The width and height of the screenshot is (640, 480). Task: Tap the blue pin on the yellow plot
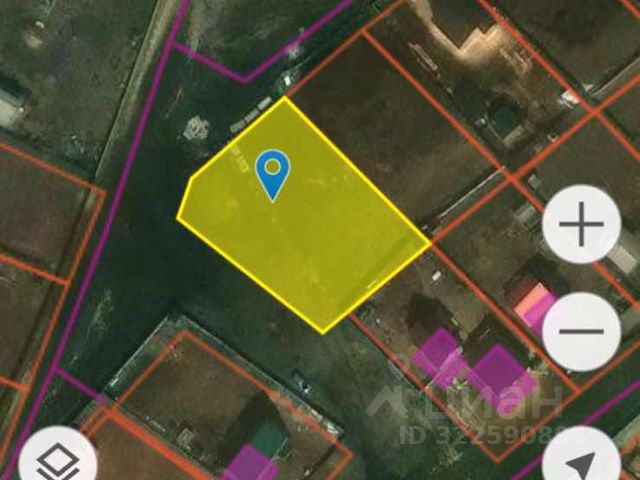pyautogui.click(x=272, y=172)
